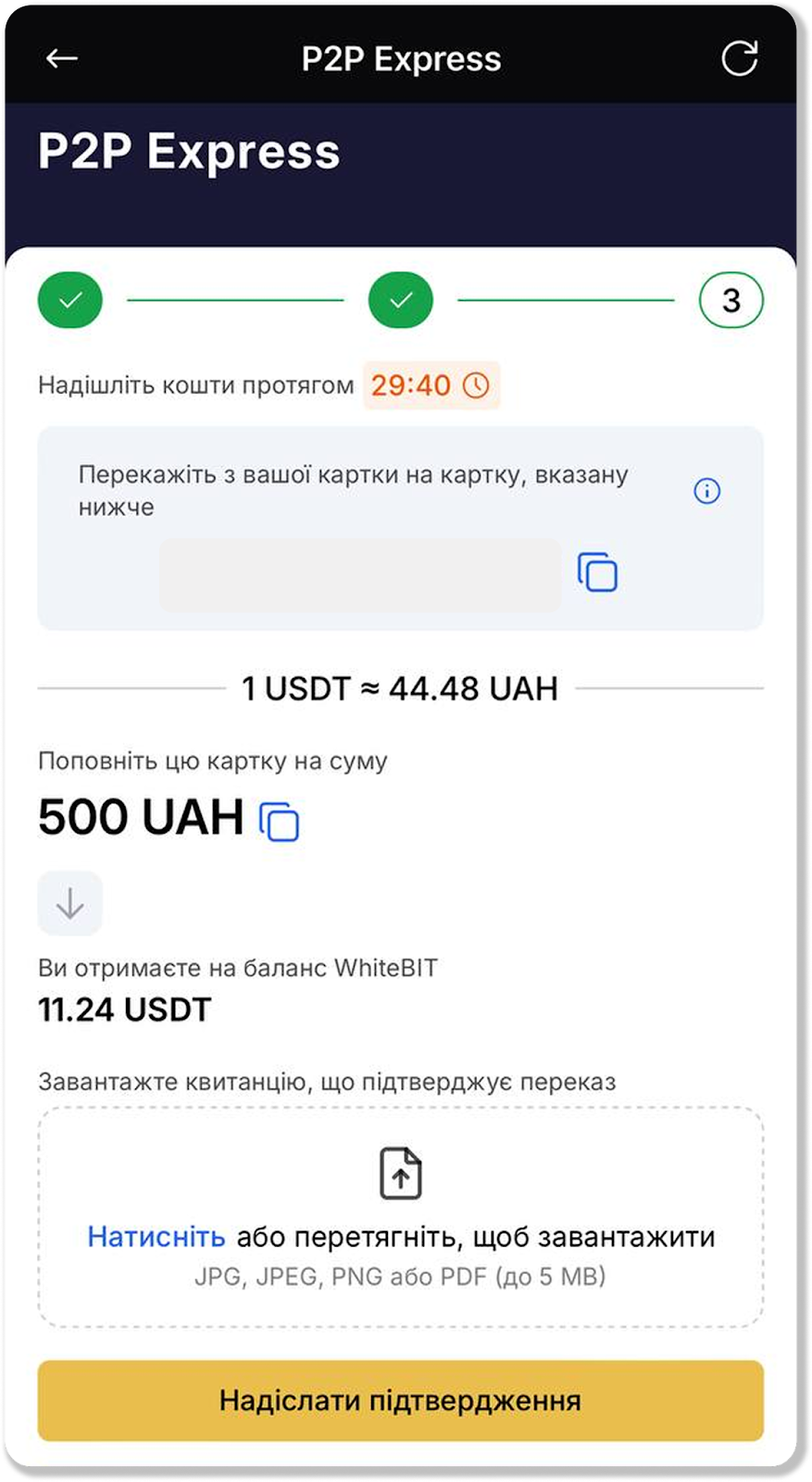Tap Надіслати підтвердження button
The image size is (812, 1482).
click(x=400, y=1400)
